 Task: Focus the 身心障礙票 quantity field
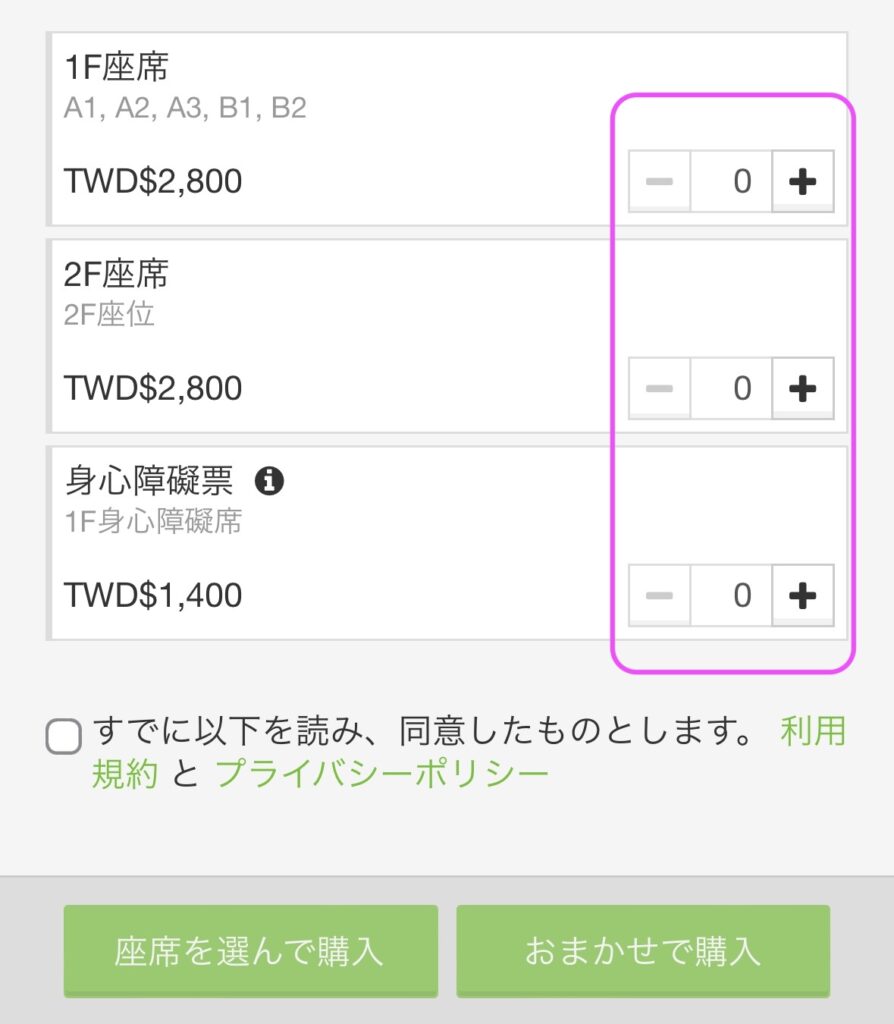[x=731, y=596]
